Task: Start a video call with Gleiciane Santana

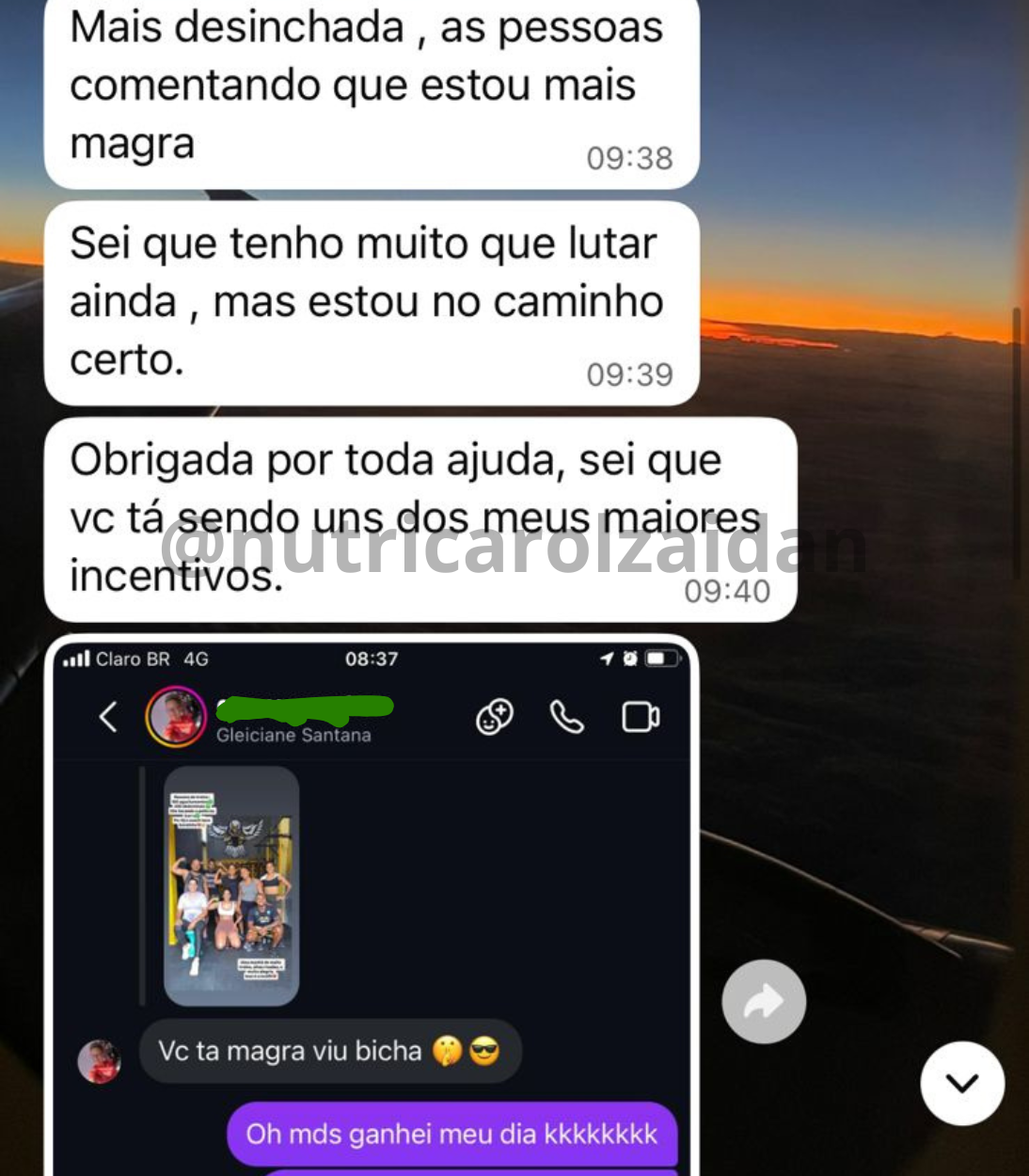Action: click(640, 716)
